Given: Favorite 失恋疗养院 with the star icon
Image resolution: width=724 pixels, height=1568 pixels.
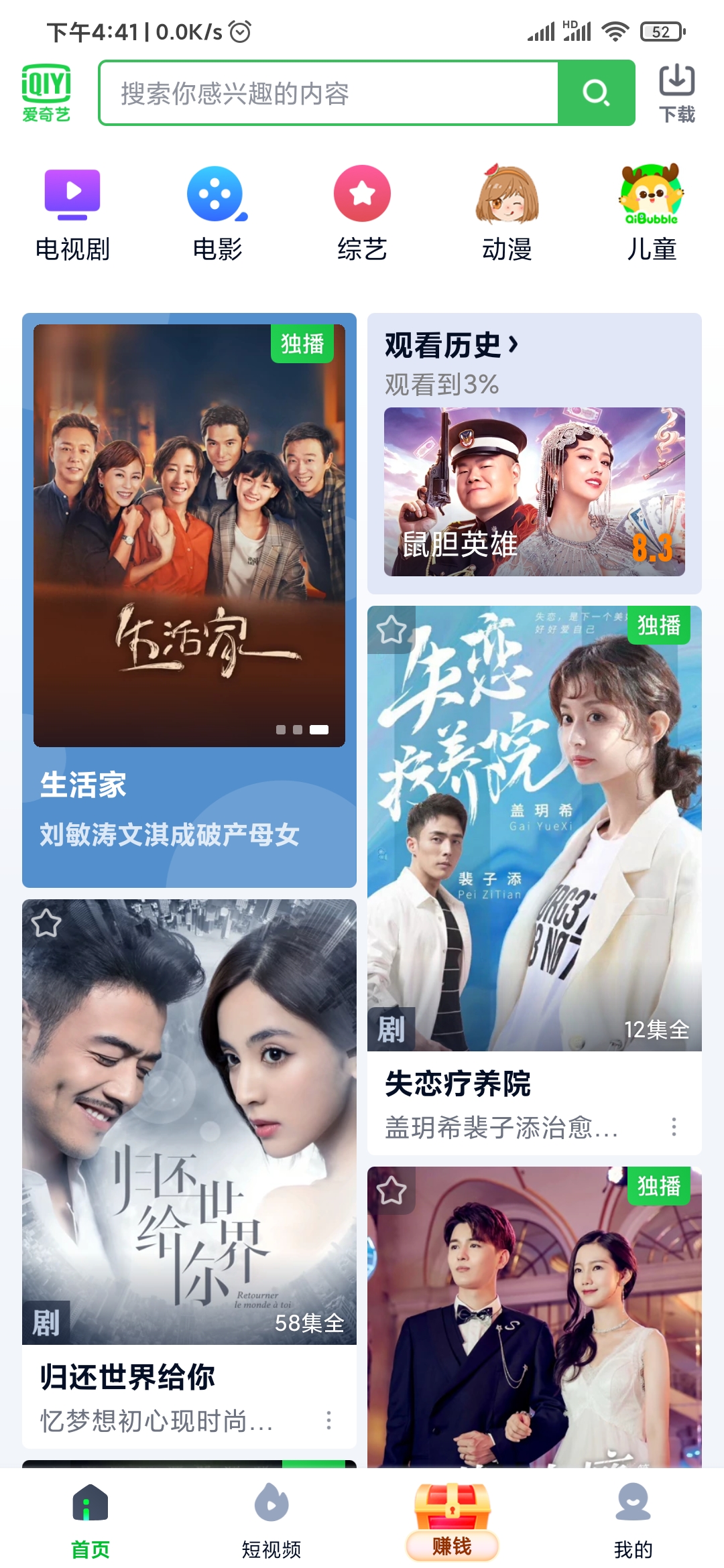Looking at the screenshot, I should [391, 630].
